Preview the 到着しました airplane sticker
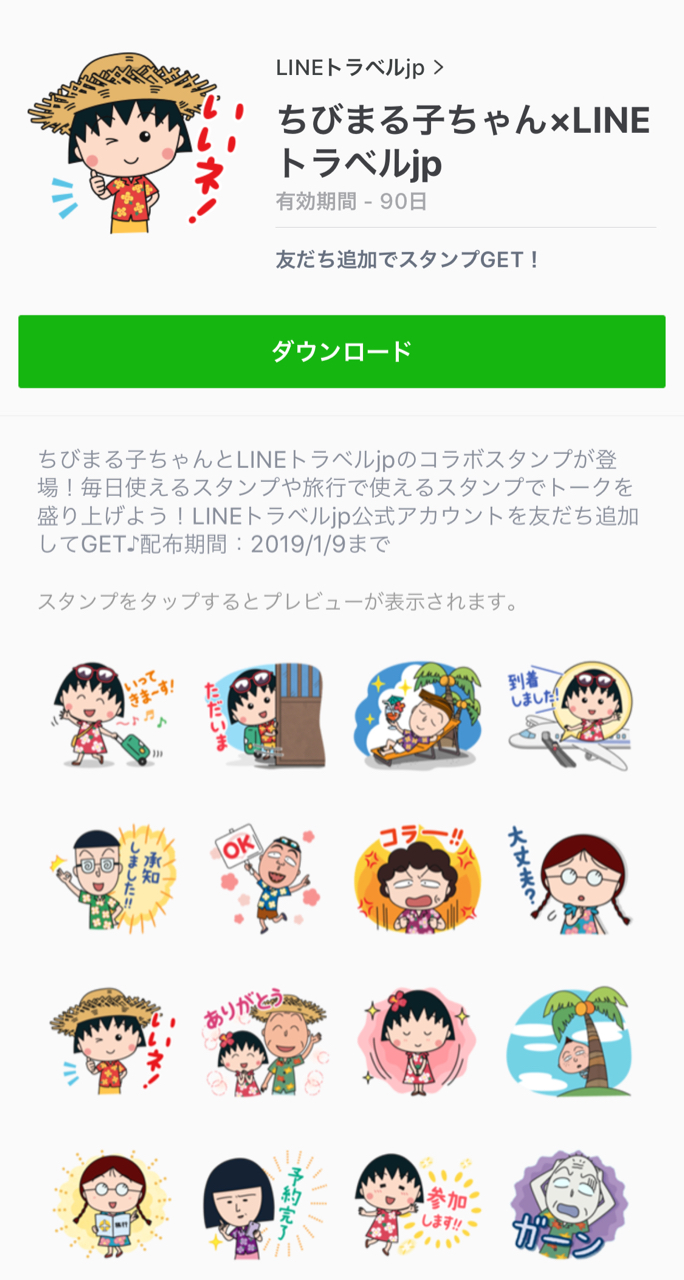Viewport: 684px width, 1280px height. click(571, 714)
